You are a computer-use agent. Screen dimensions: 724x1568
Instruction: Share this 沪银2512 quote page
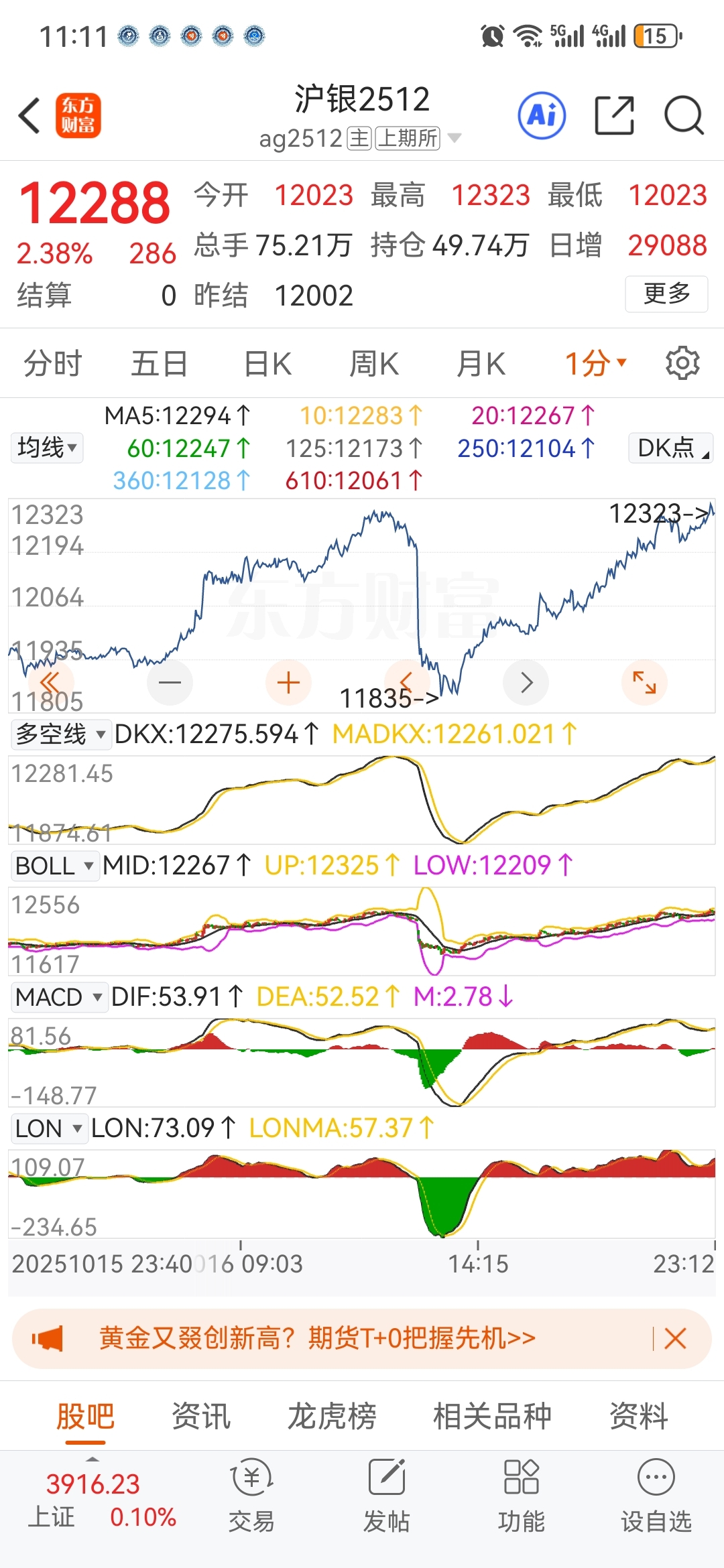(614, 116)
